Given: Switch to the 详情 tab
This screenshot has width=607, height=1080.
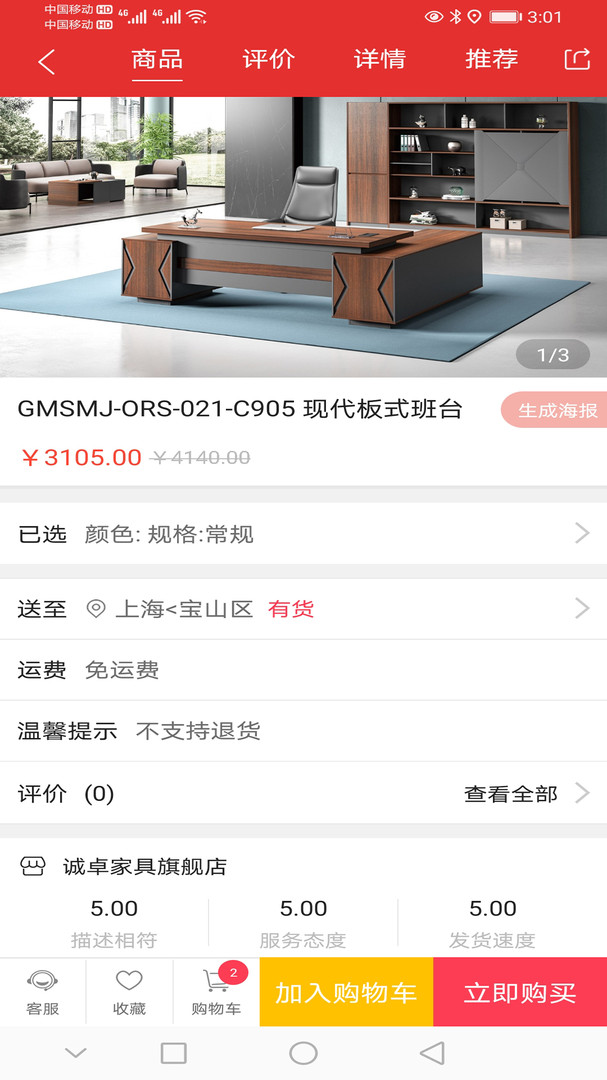Looking at the screenshot, I should point(379,60).
